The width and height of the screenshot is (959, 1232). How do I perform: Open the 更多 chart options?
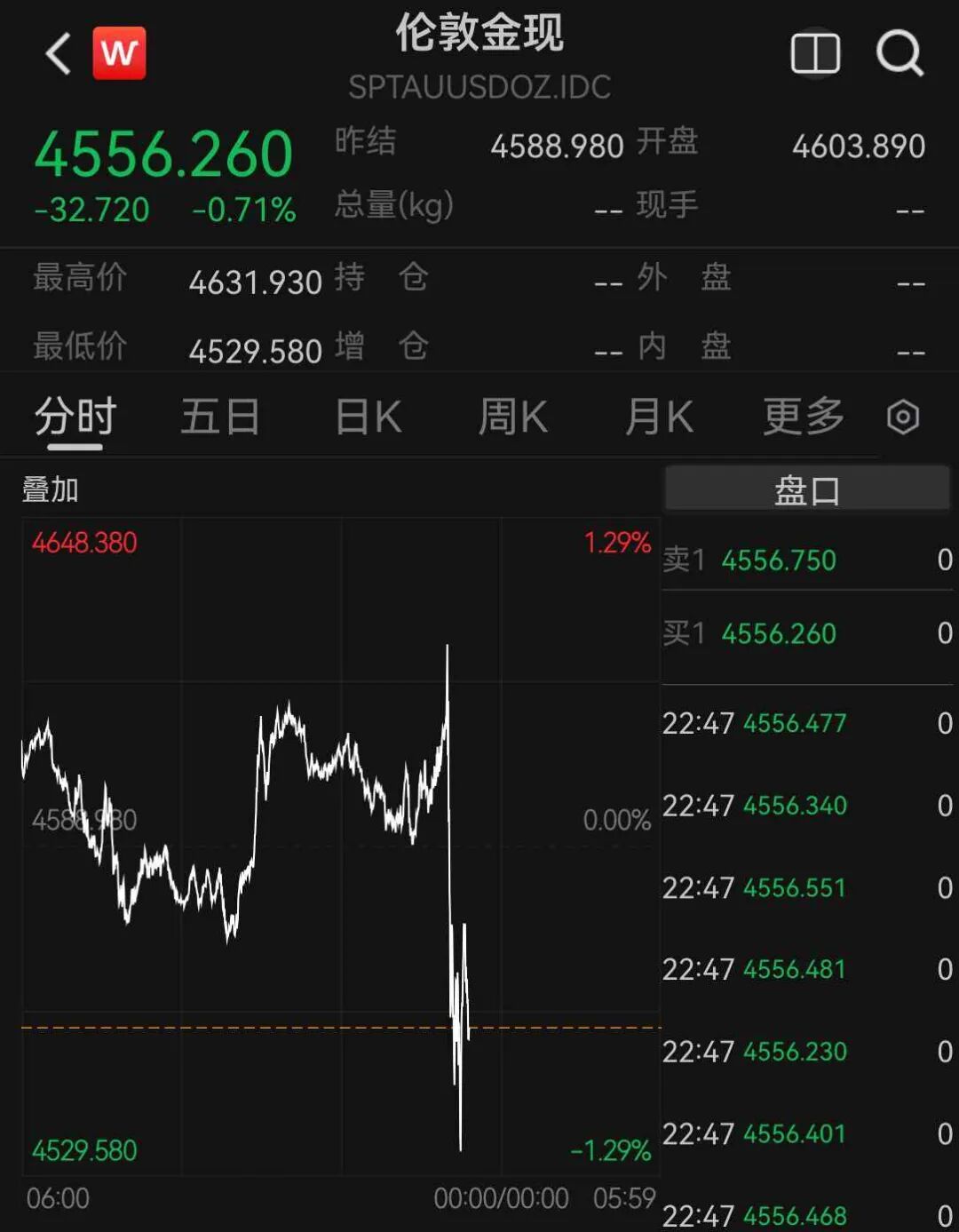[x=804, y=417]
